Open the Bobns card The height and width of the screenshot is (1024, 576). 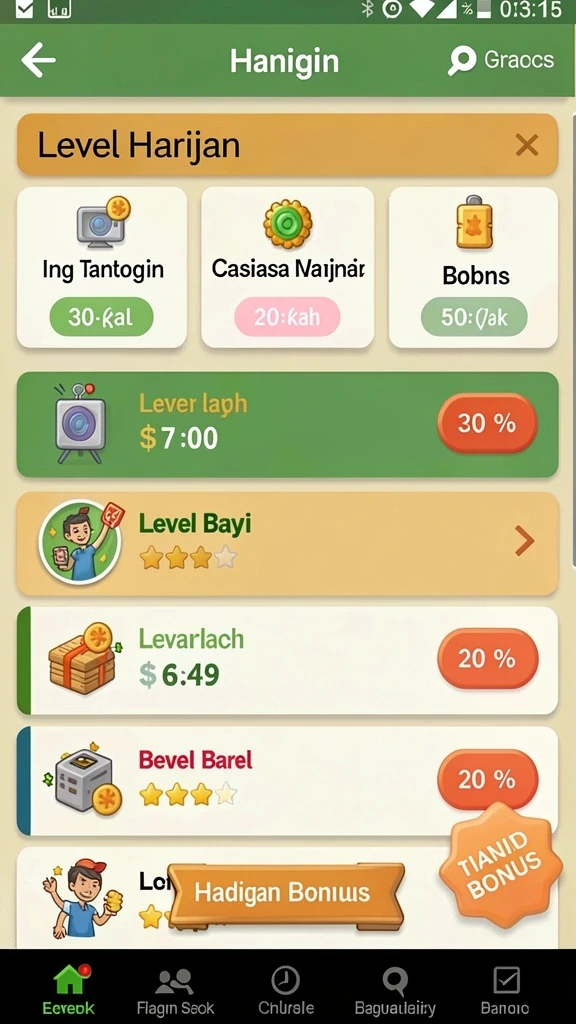tap(473, 268)
